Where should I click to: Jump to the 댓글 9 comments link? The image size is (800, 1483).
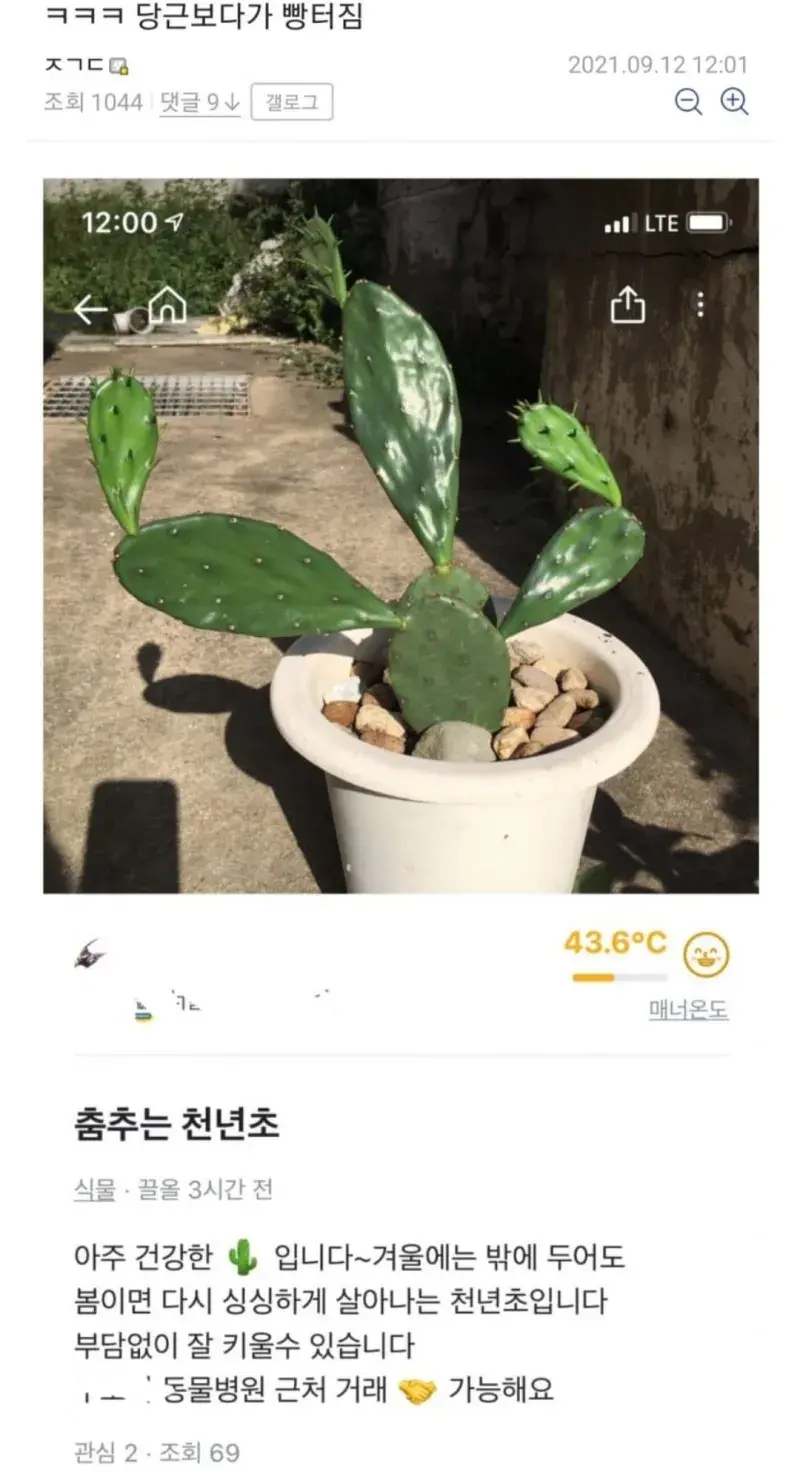[200, 102]
